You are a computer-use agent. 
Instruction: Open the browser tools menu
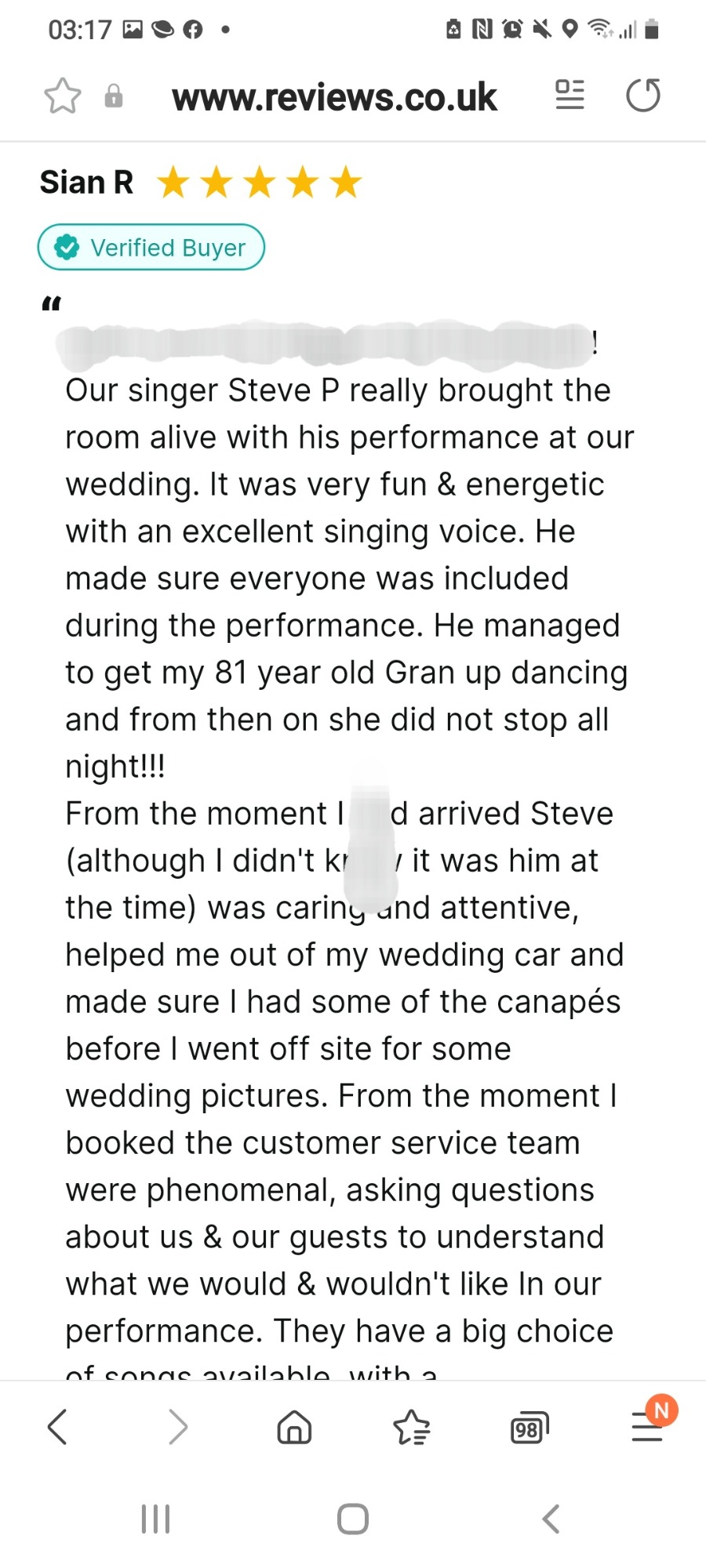pyautogui.click(x=648, y=1425)
